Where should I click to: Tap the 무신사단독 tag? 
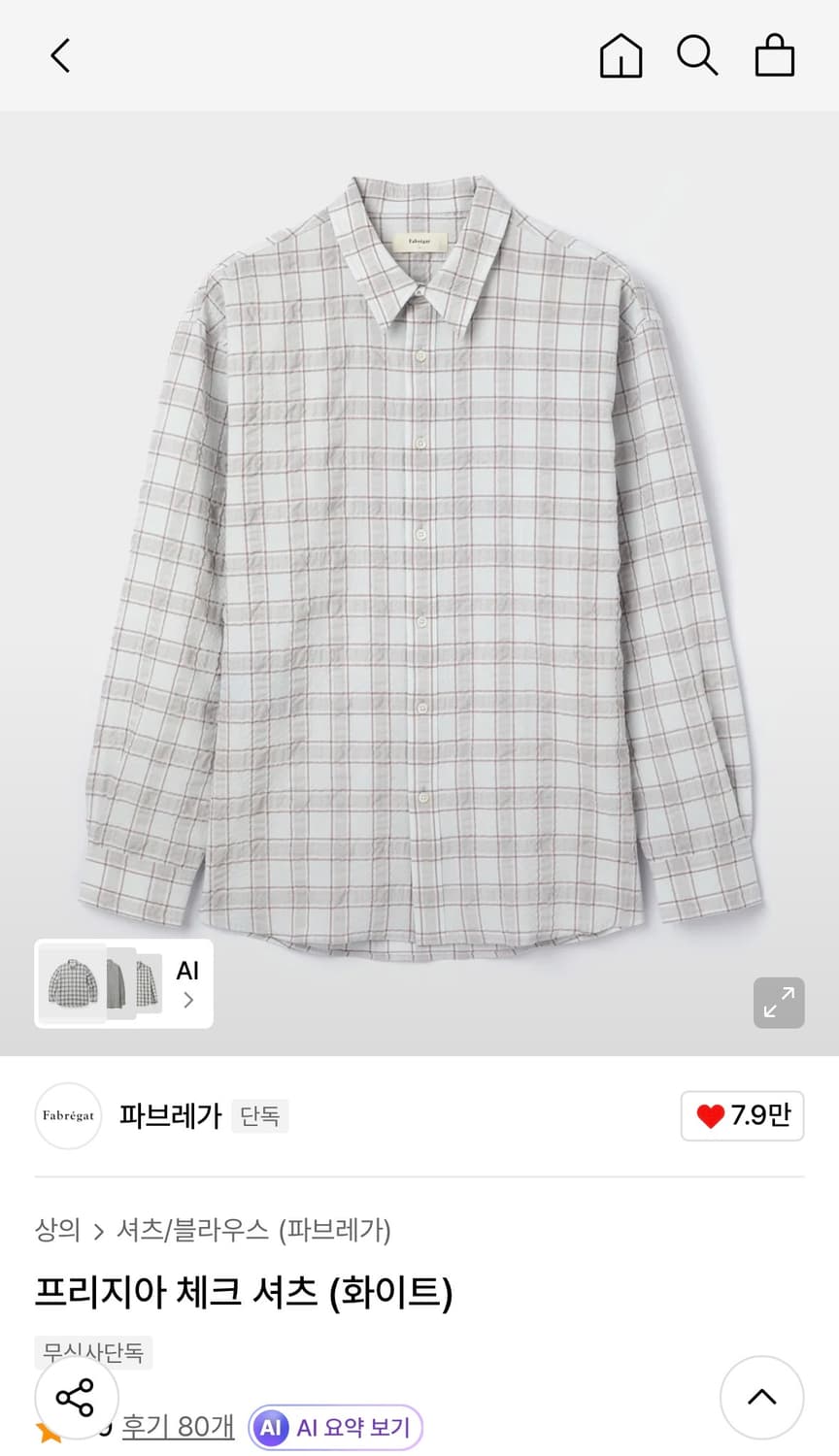(92, 1352)
